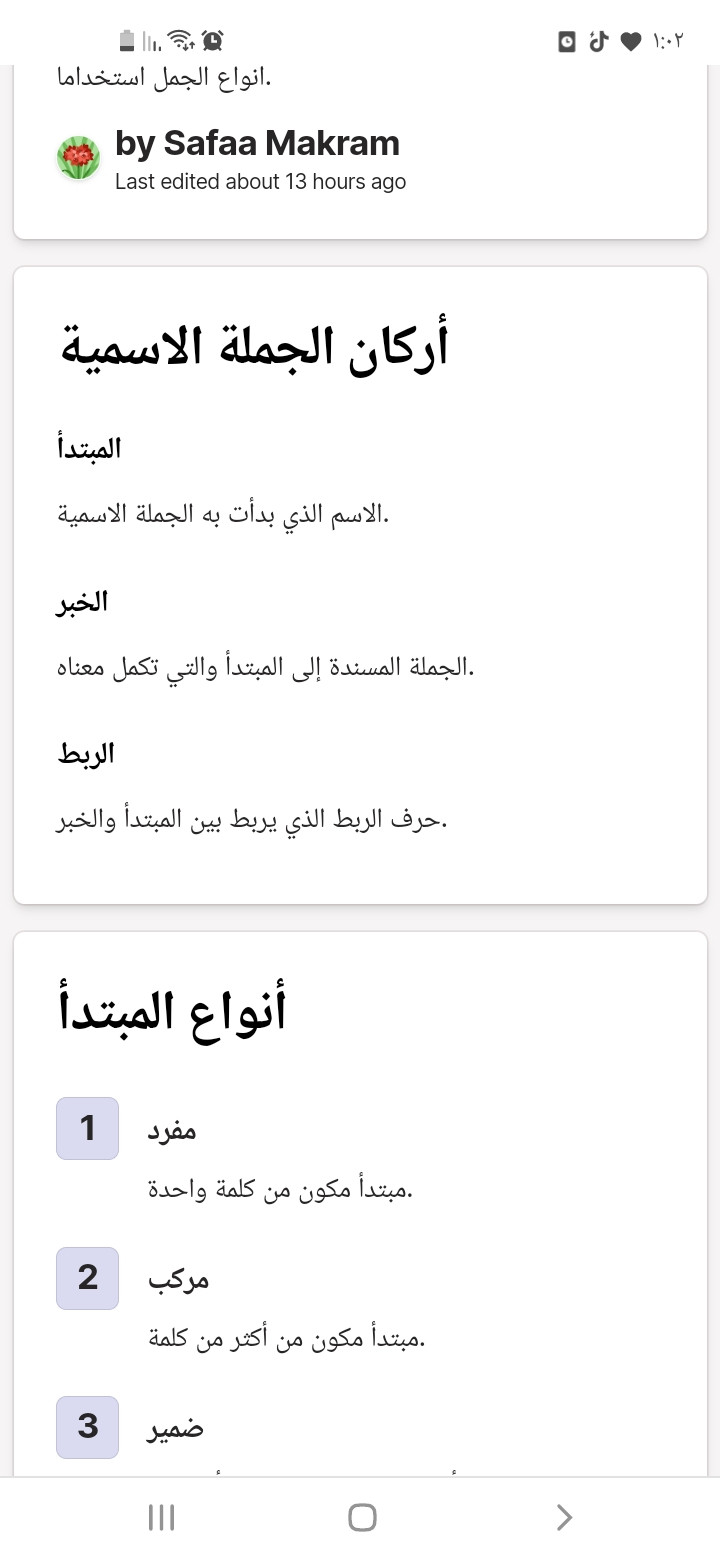Go back with the system back arrow

point(564,1517)
